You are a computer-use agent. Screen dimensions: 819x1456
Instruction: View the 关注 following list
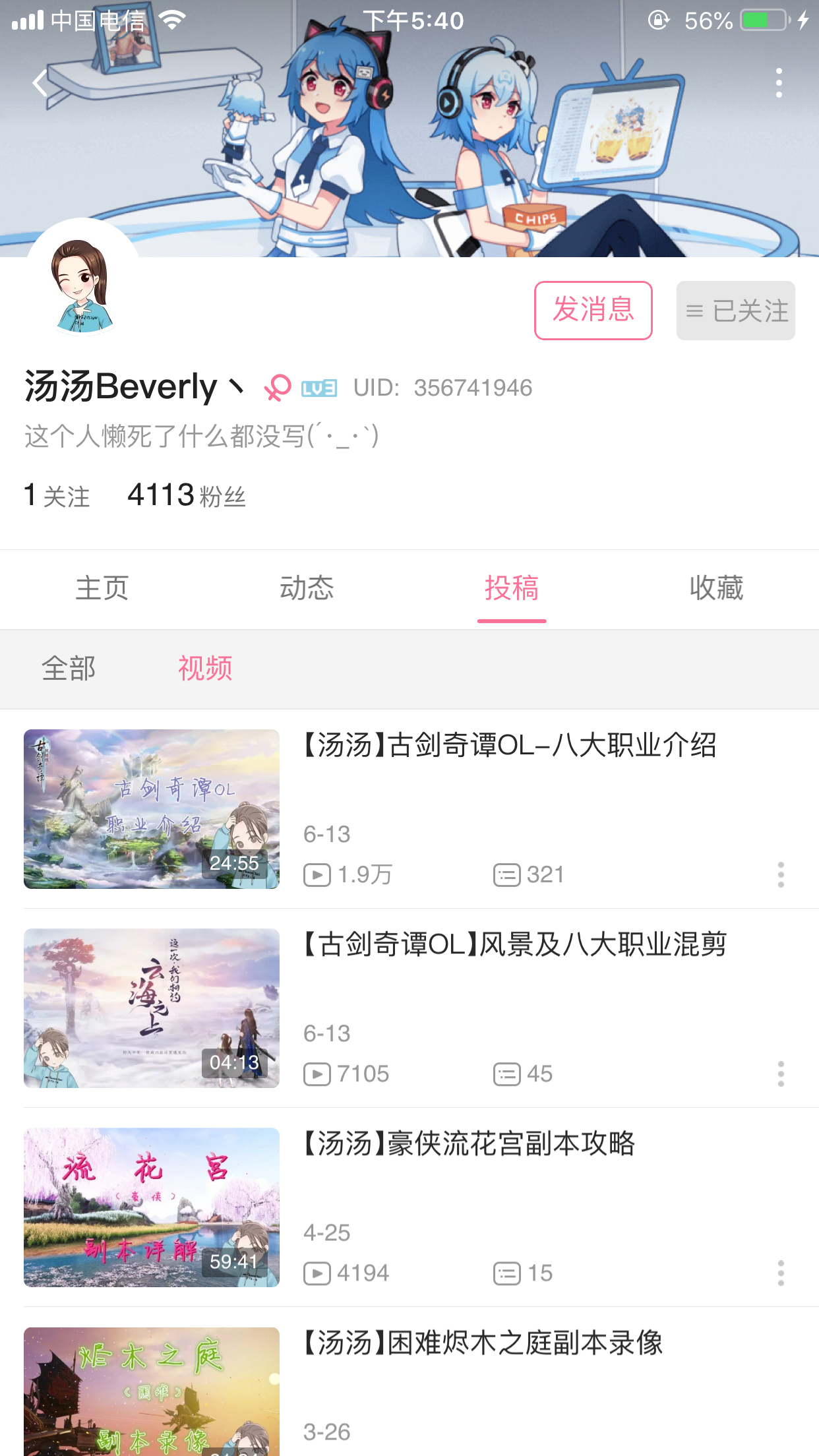coord(57,495)
